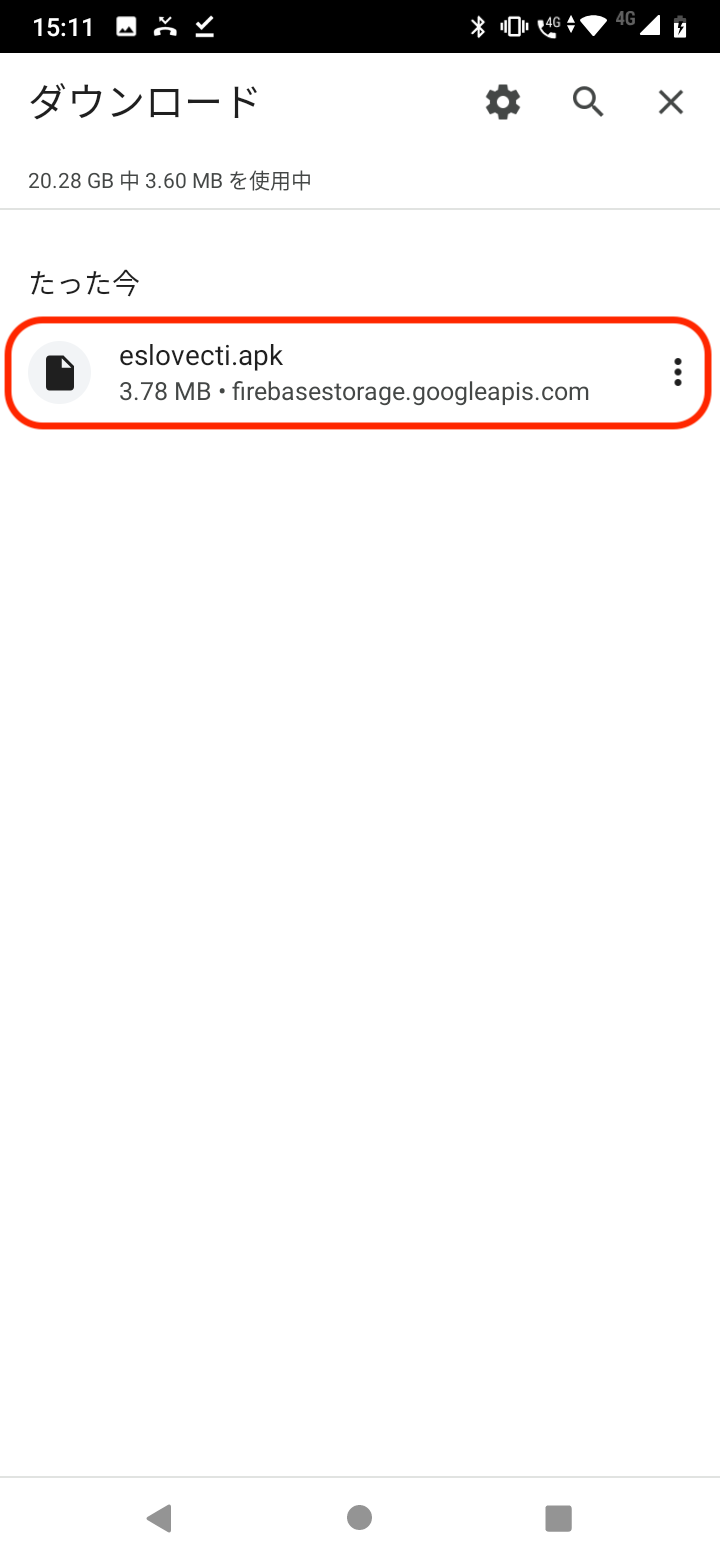The width and height of the screenshot is (720, 1560).
Task: Search the downloads list
Action: tap(588, 102)
